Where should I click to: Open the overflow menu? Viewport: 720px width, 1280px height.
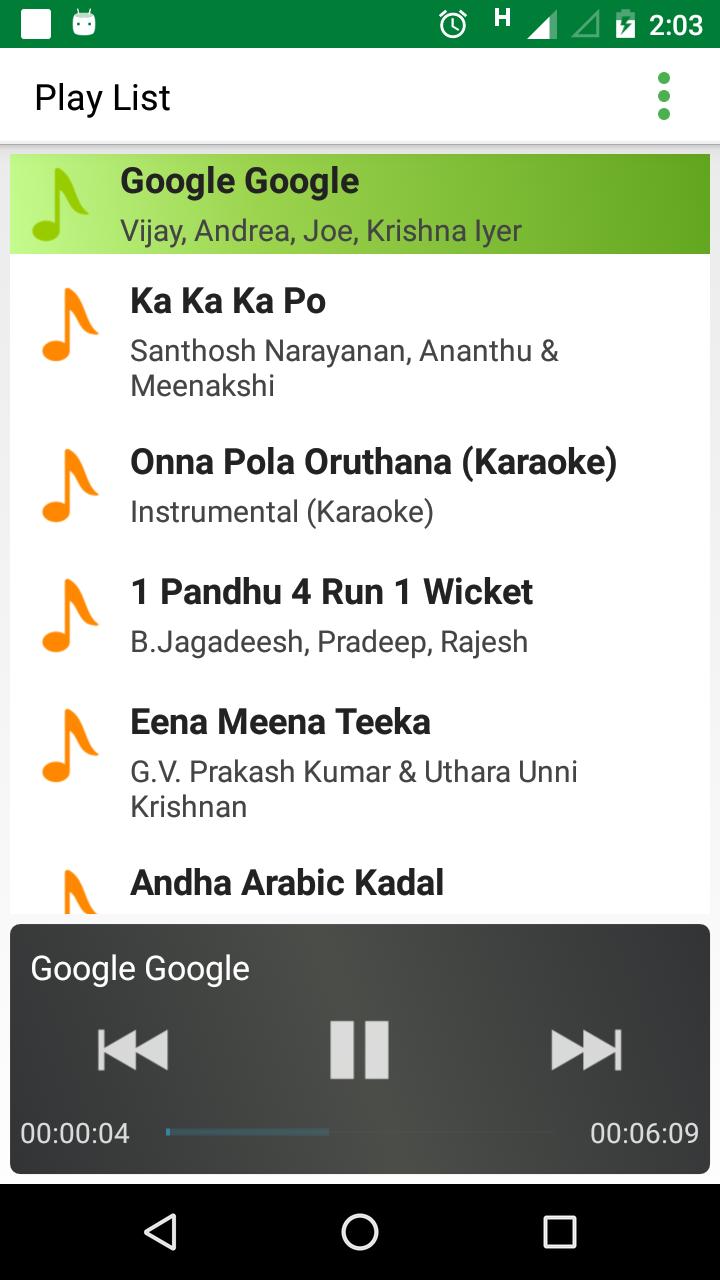point(663,97)
